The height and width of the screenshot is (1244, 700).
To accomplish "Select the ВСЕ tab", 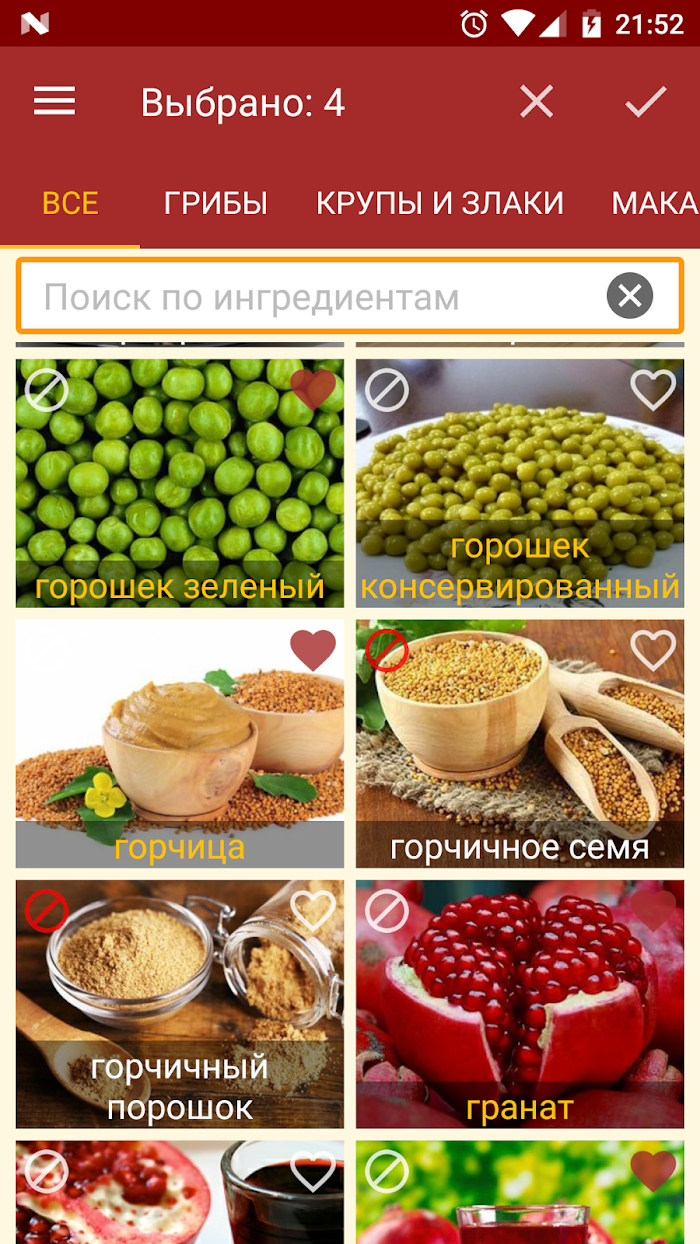I will coord(70,203).
